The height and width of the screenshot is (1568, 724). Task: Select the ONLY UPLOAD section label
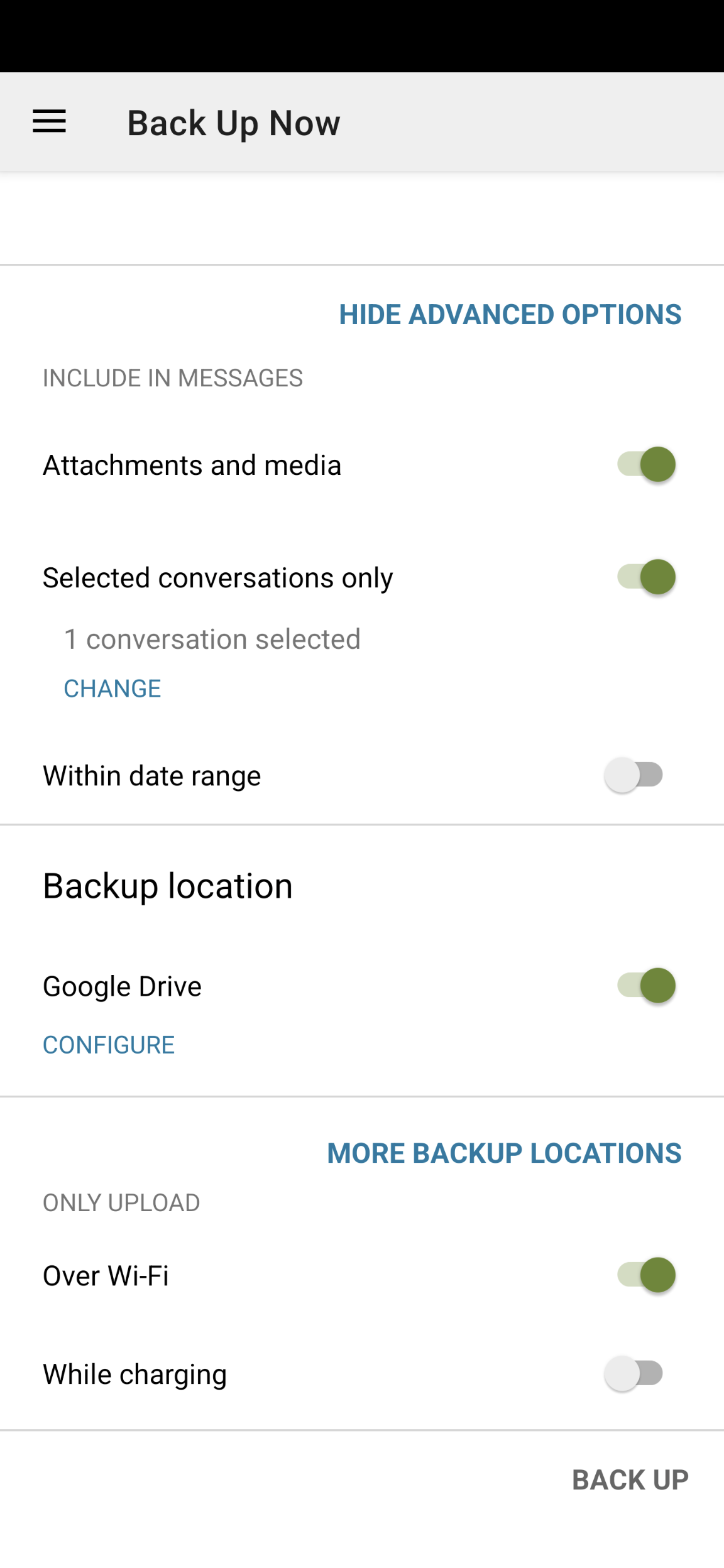121,1202
